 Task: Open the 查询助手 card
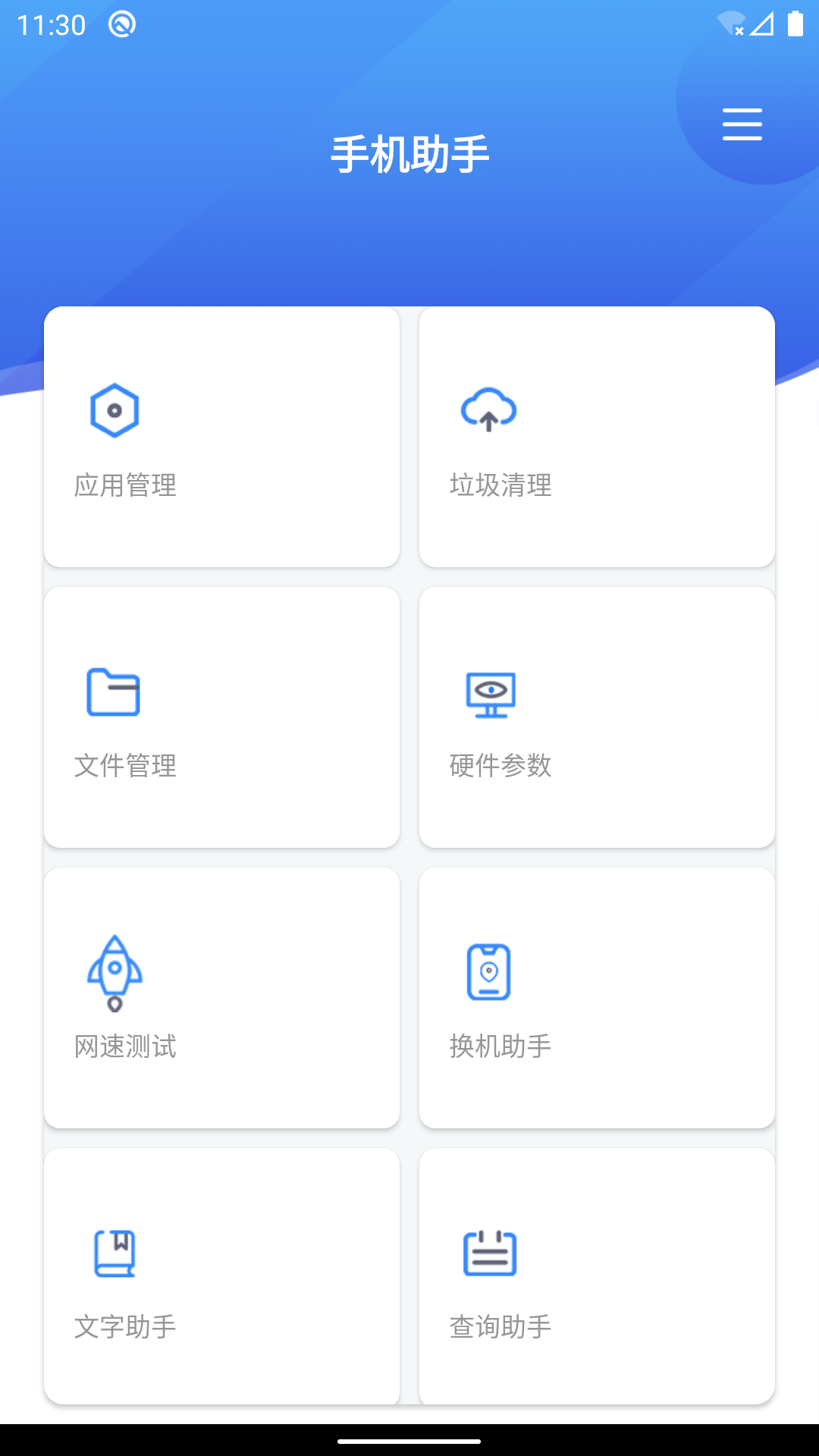(597, 1277)
